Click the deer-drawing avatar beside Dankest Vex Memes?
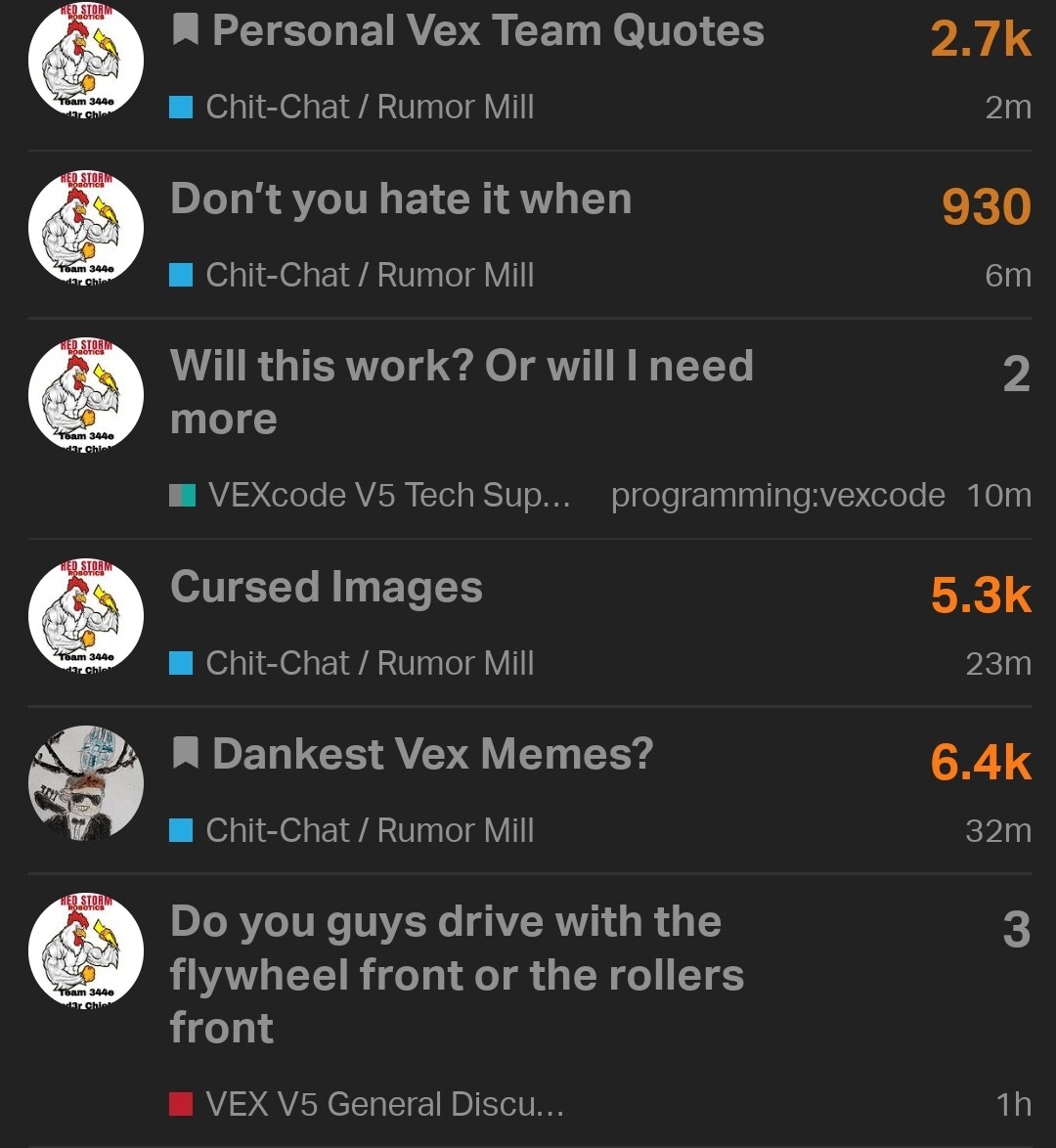1056x1148 pixels. pyautogui.click(x=85, y=782)
